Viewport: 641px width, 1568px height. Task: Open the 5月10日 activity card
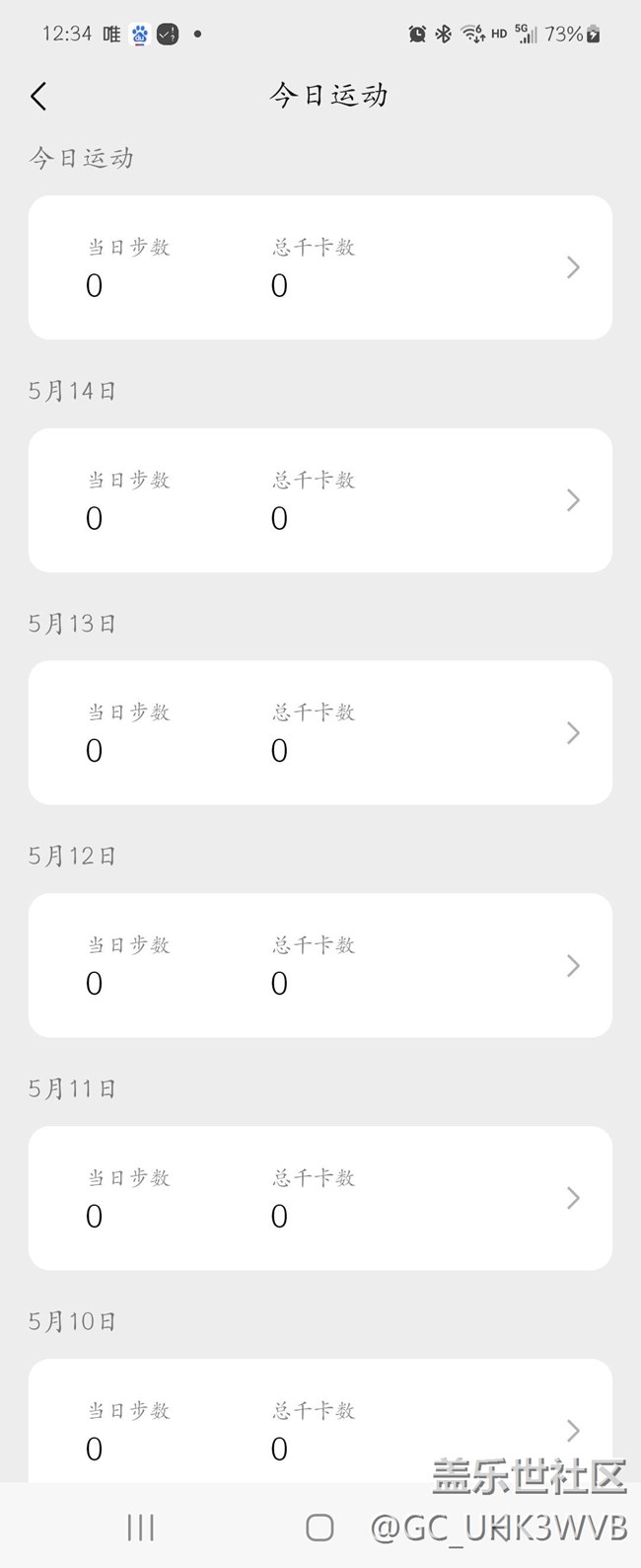[x=320, y=1421]
